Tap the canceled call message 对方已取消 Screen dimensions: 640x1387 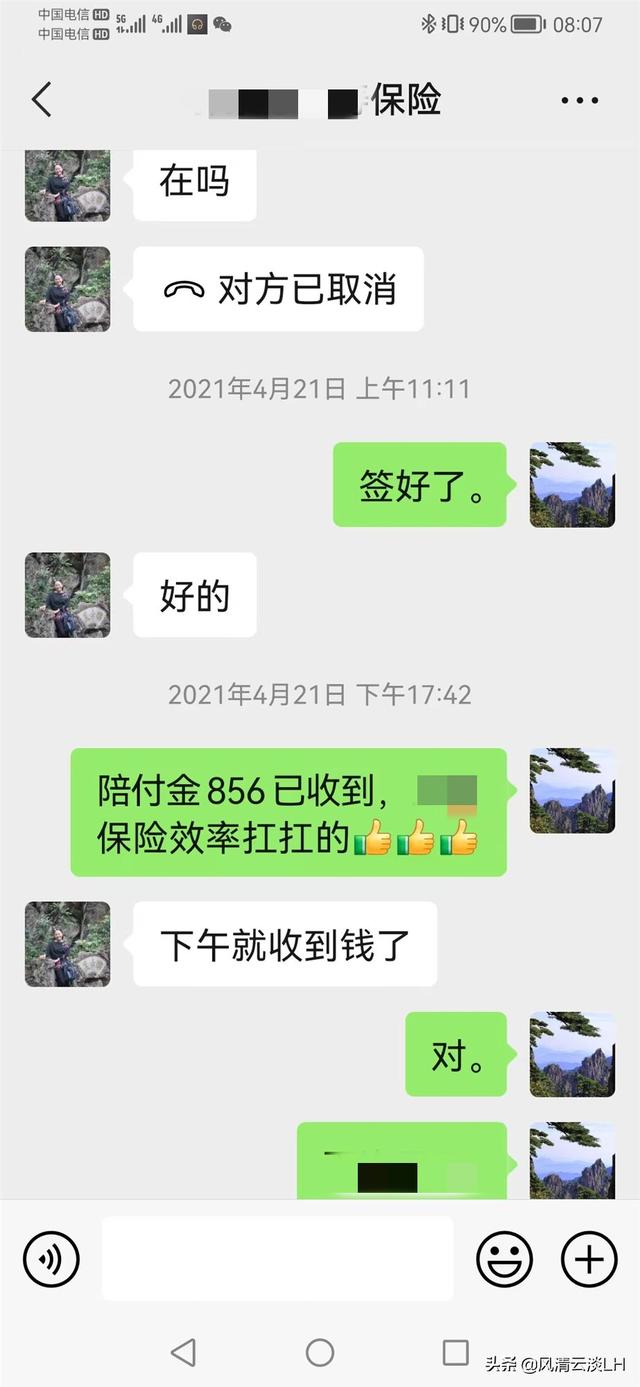point(278,289)
